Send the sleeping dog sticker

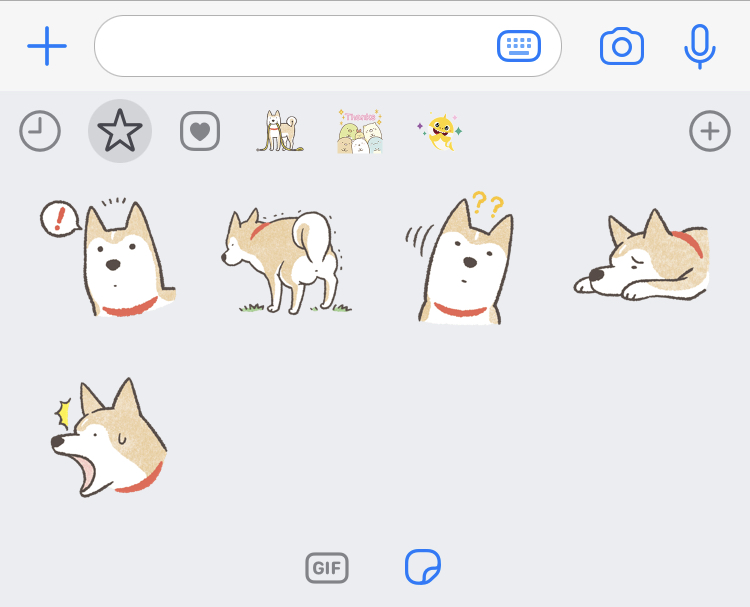click(x=641, y=255)
